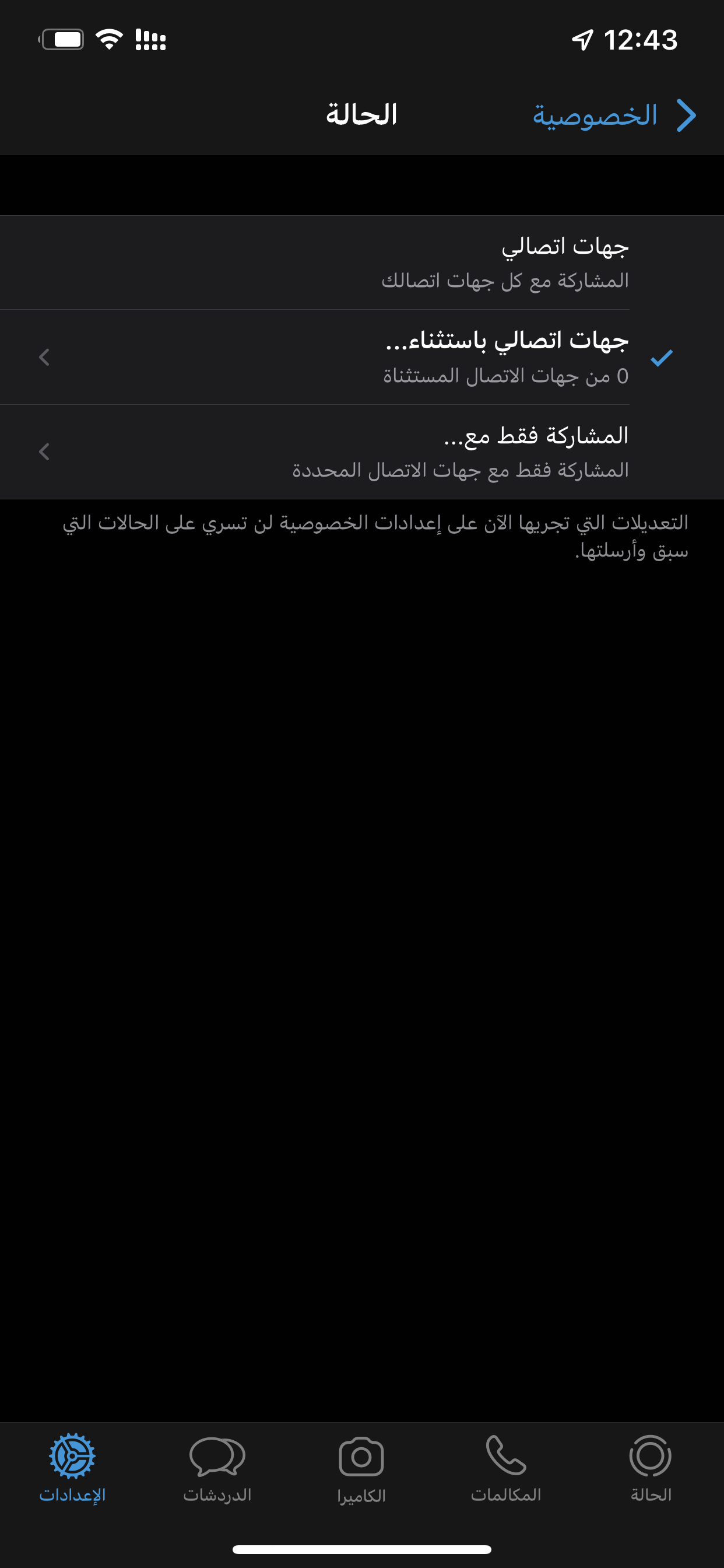The height and width of the screenshot is (1568, 724).
Task: Open المشاركة فقط مع contact selection
Action: (x=362, y=452)
